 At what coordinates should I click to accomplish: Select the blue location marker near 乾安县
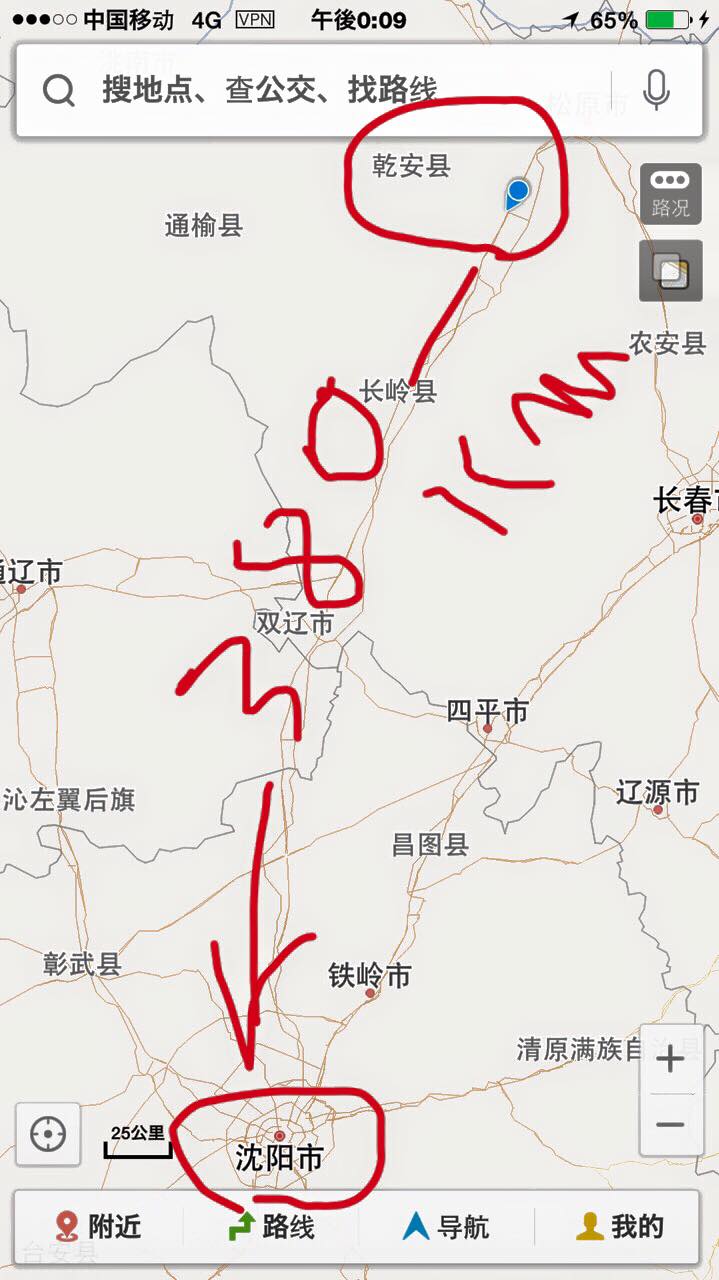516,194
